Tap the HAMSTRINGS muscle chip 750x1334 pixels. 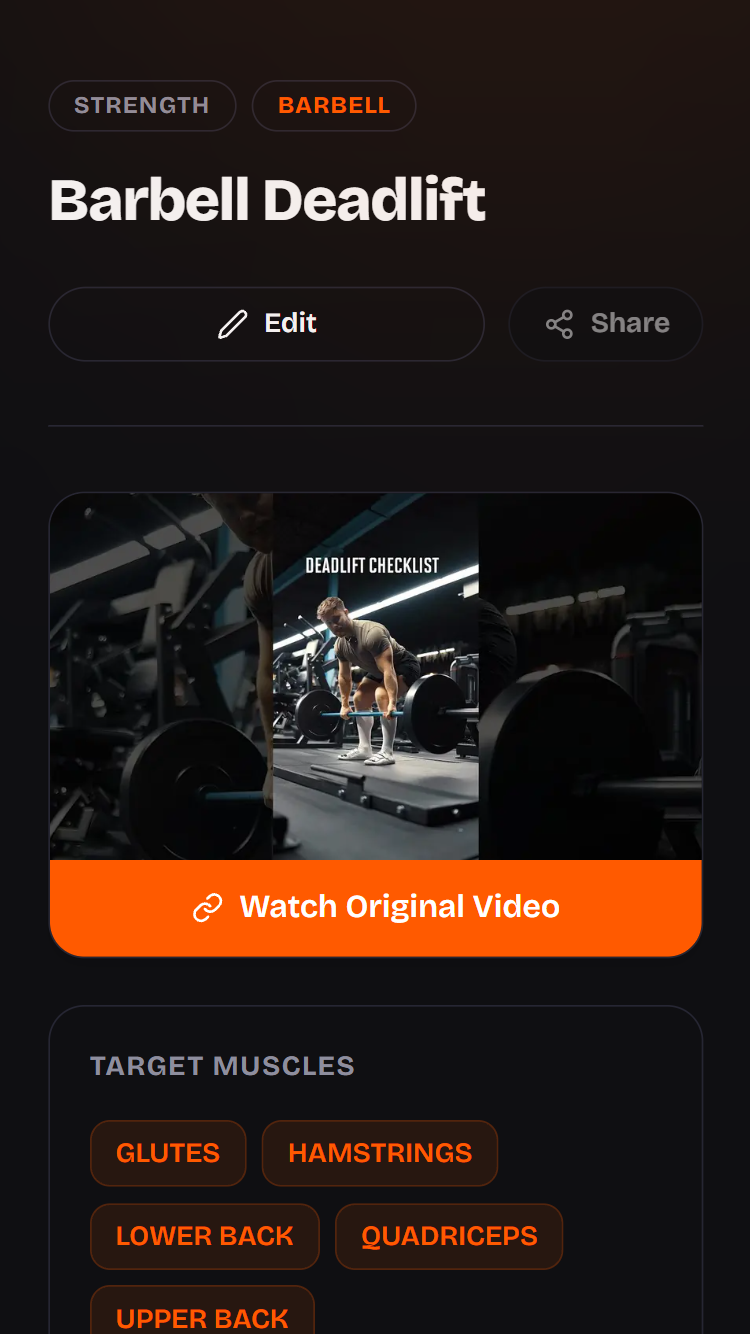pyautogui.click(x=380, y=1153)
